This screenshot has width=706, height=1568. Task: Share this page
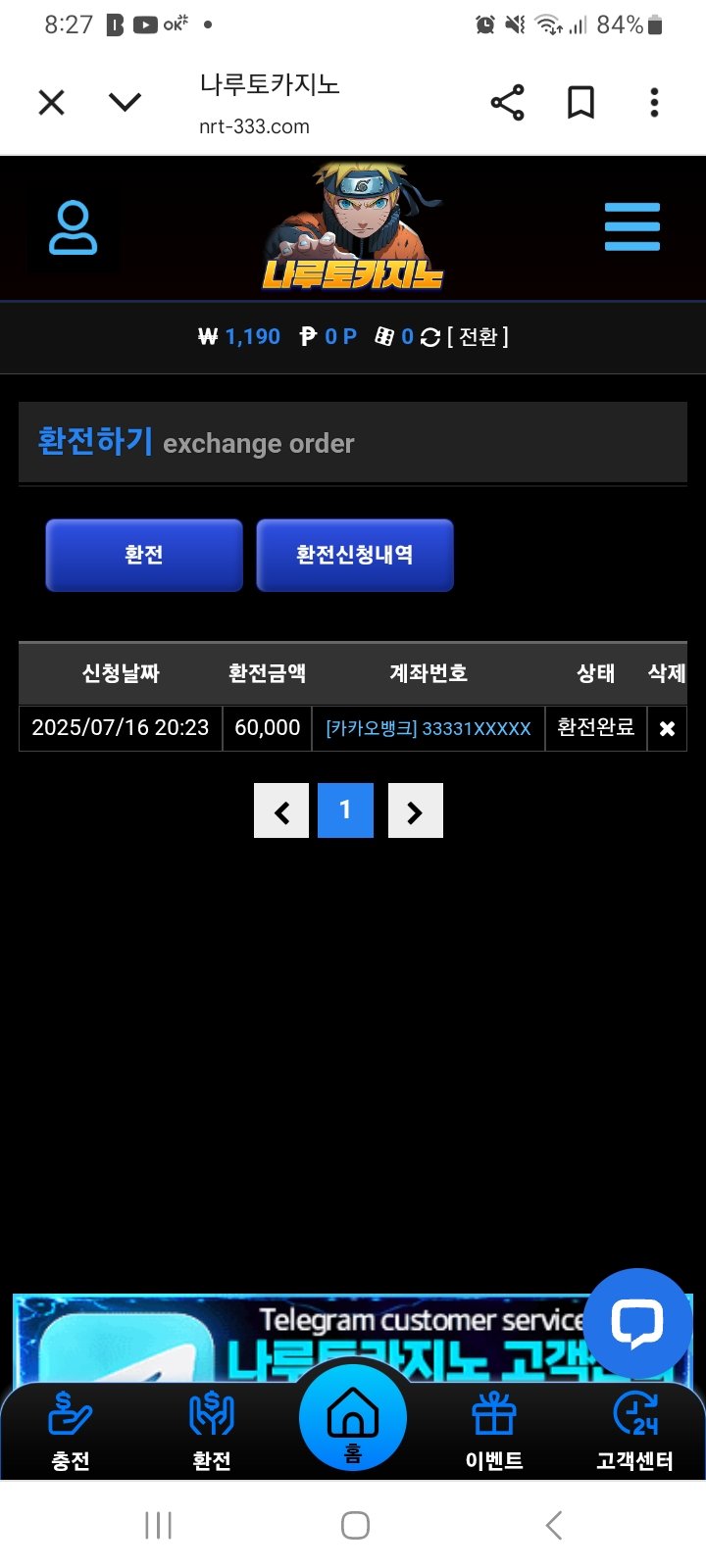[x=507, y=102]
